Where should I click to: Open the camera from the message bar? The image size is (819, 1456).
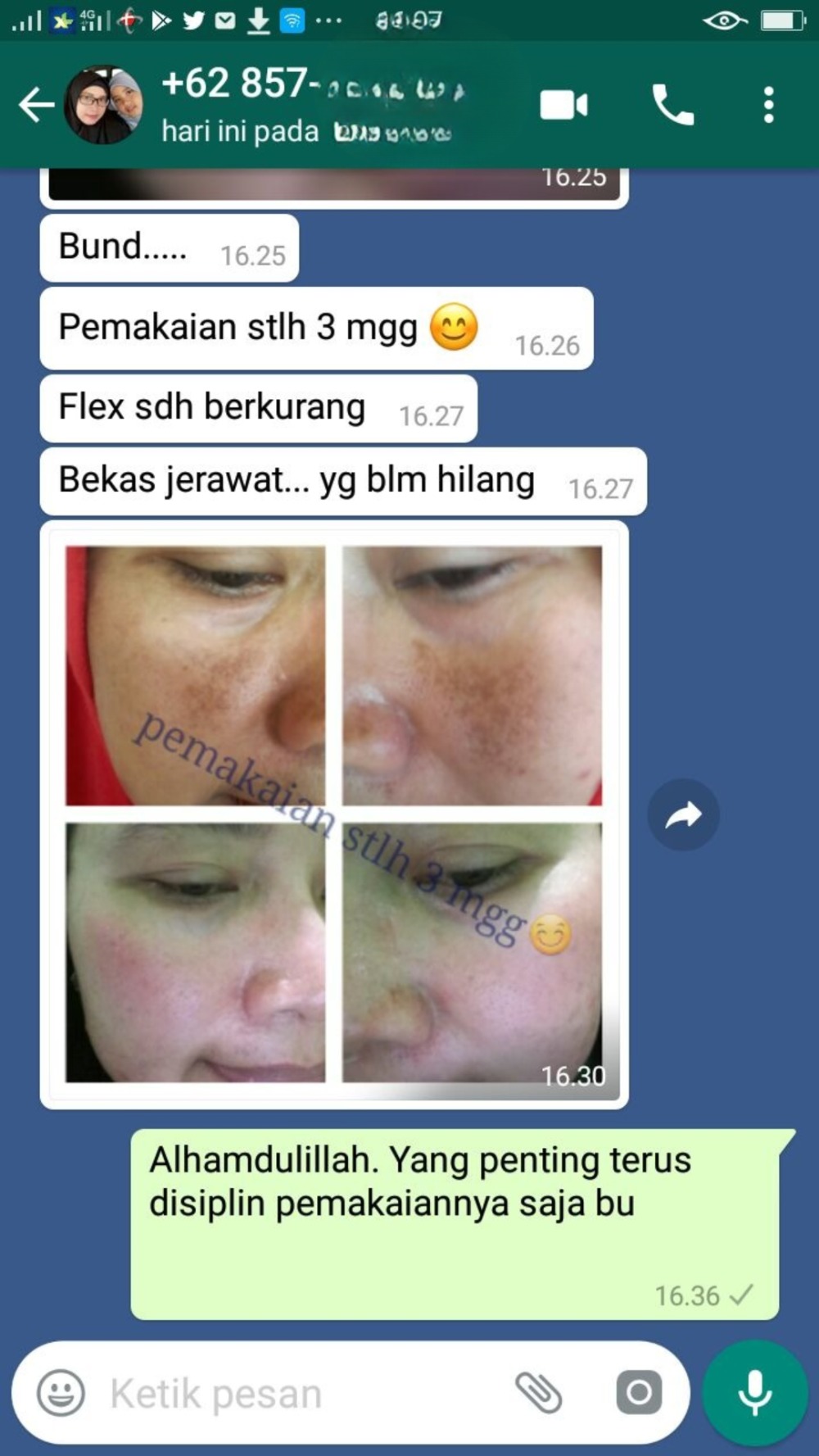click(x=639, y=1393)
